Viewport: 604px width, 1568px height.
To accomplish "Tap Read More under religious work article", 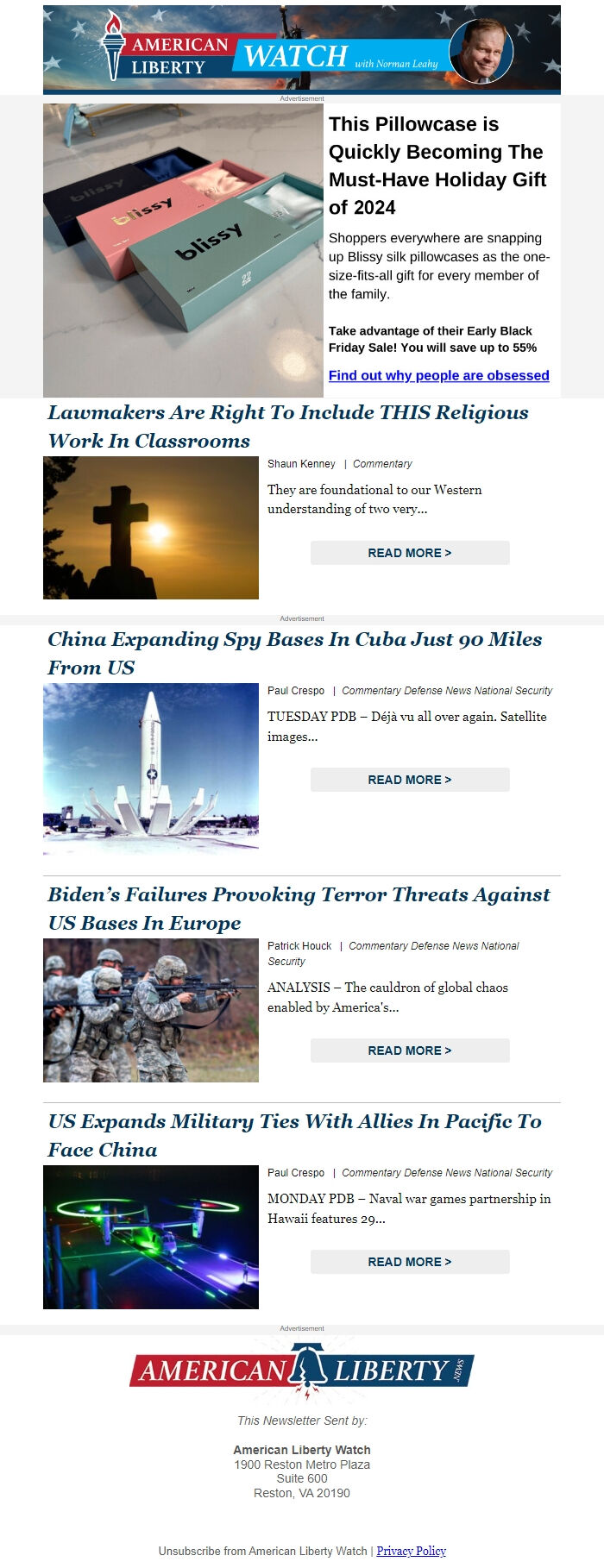I will [410, 553].
